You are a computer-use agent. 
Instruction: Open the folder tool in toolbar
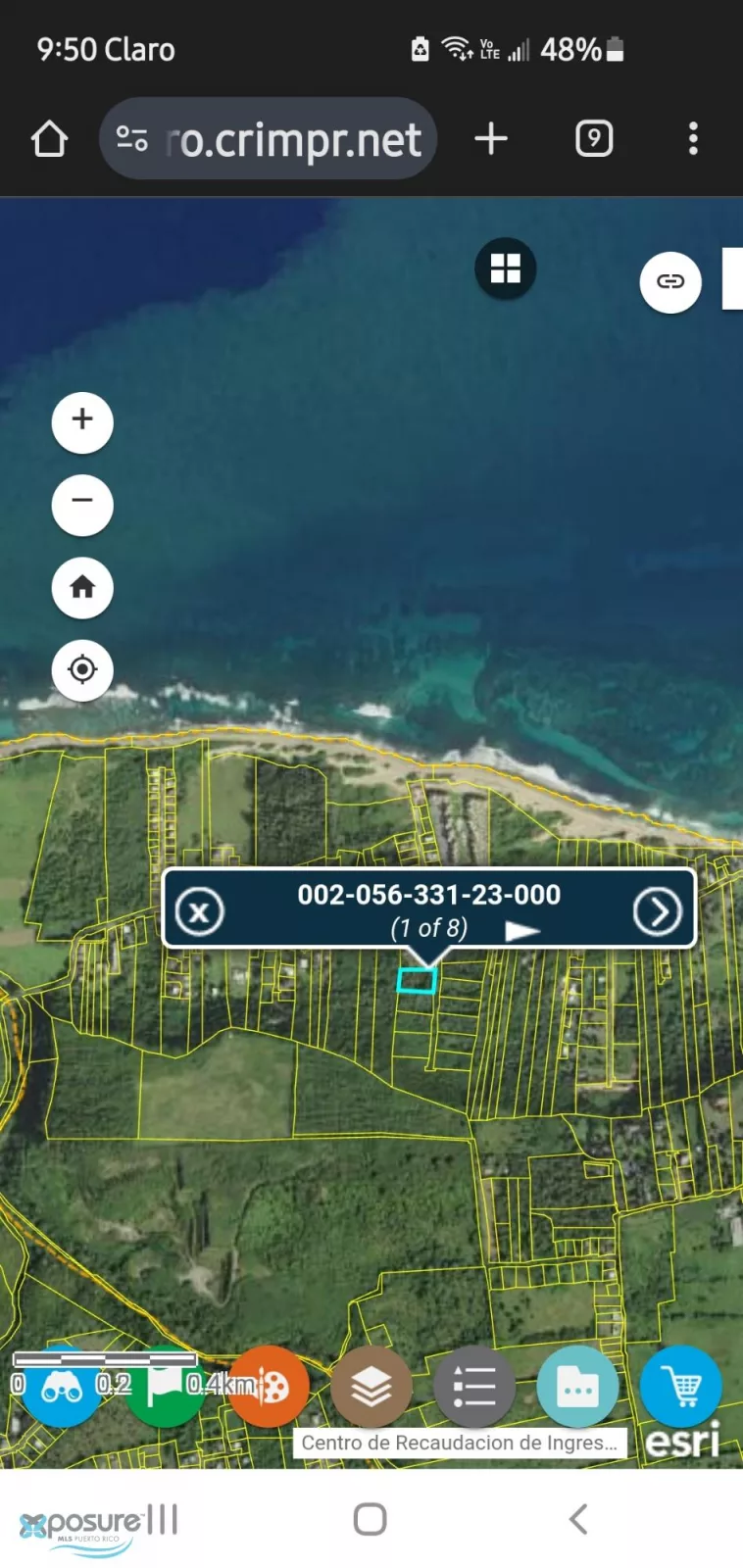point(577,1386)
